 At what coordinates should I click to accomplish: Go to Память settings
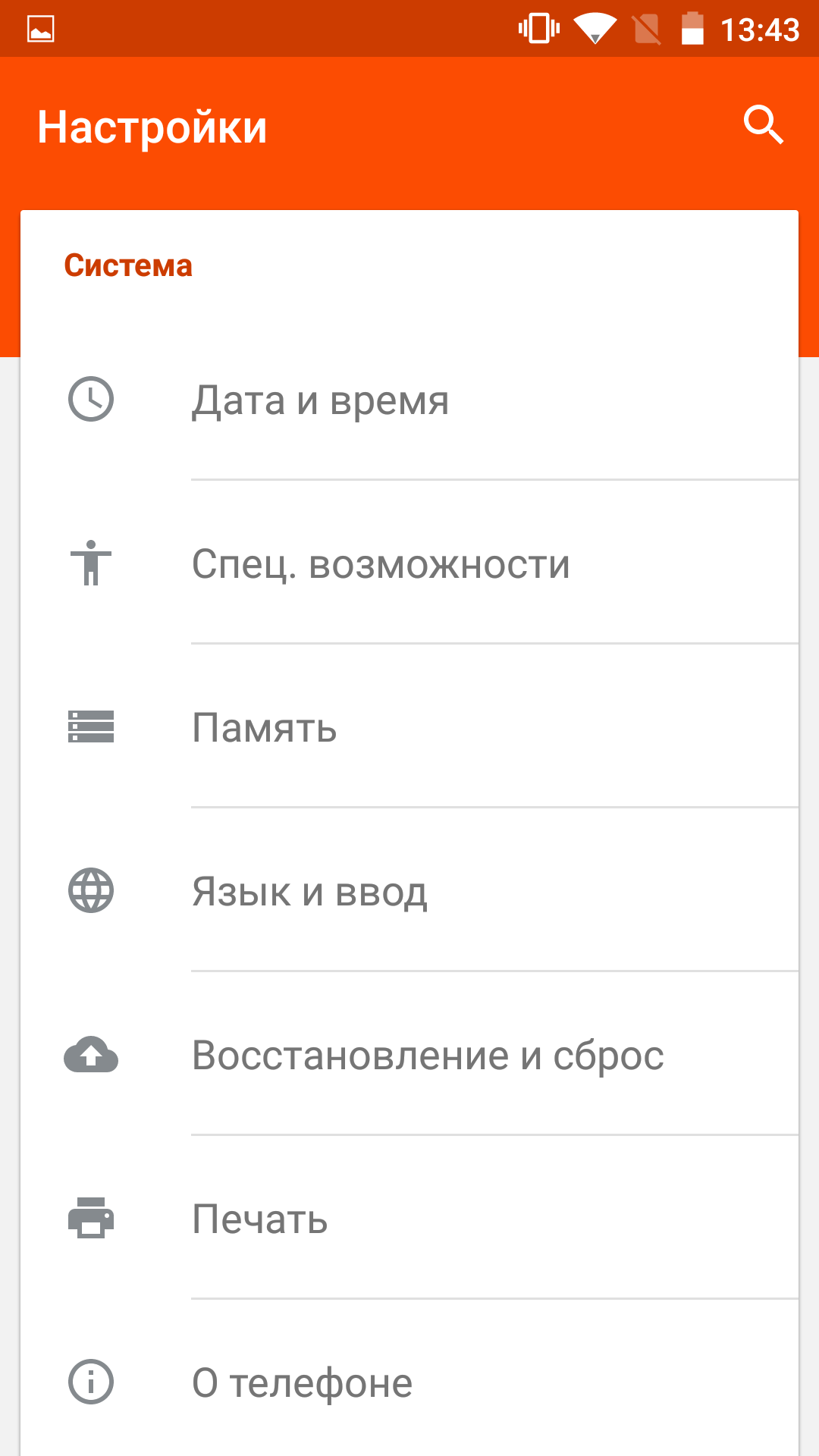(409, 726)
